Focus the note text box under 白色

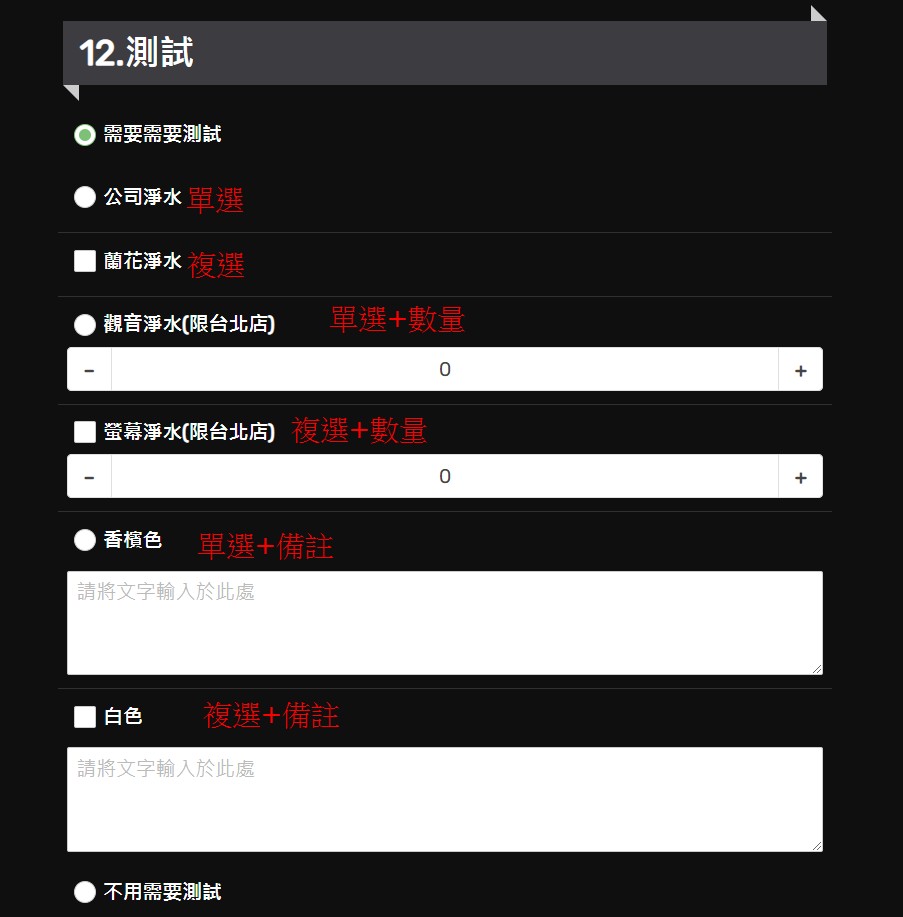coord(444,799)
